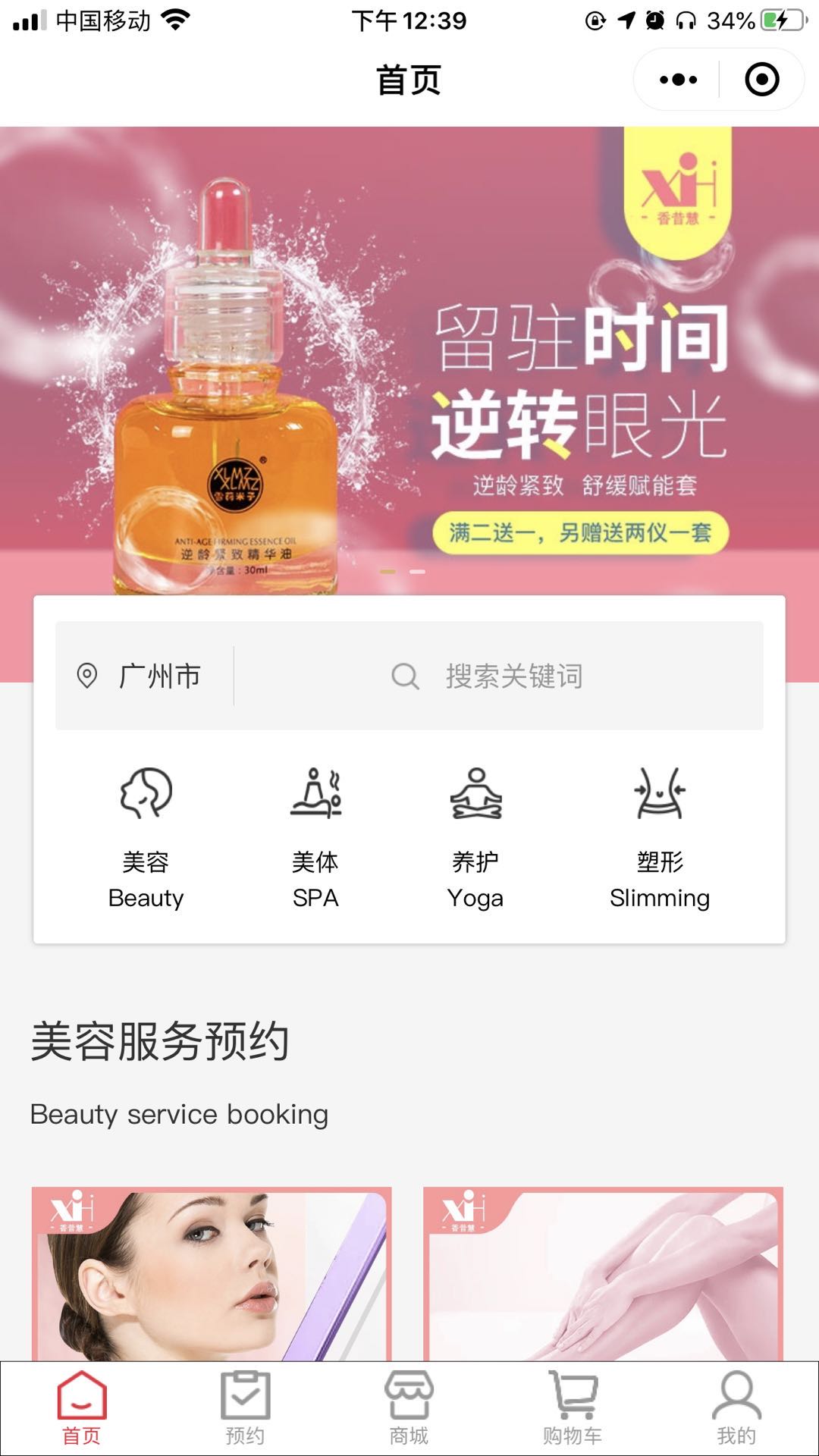Switch to the 预约 booking tab
The width and height of the screenshot is (819, 1456).
245,1408
